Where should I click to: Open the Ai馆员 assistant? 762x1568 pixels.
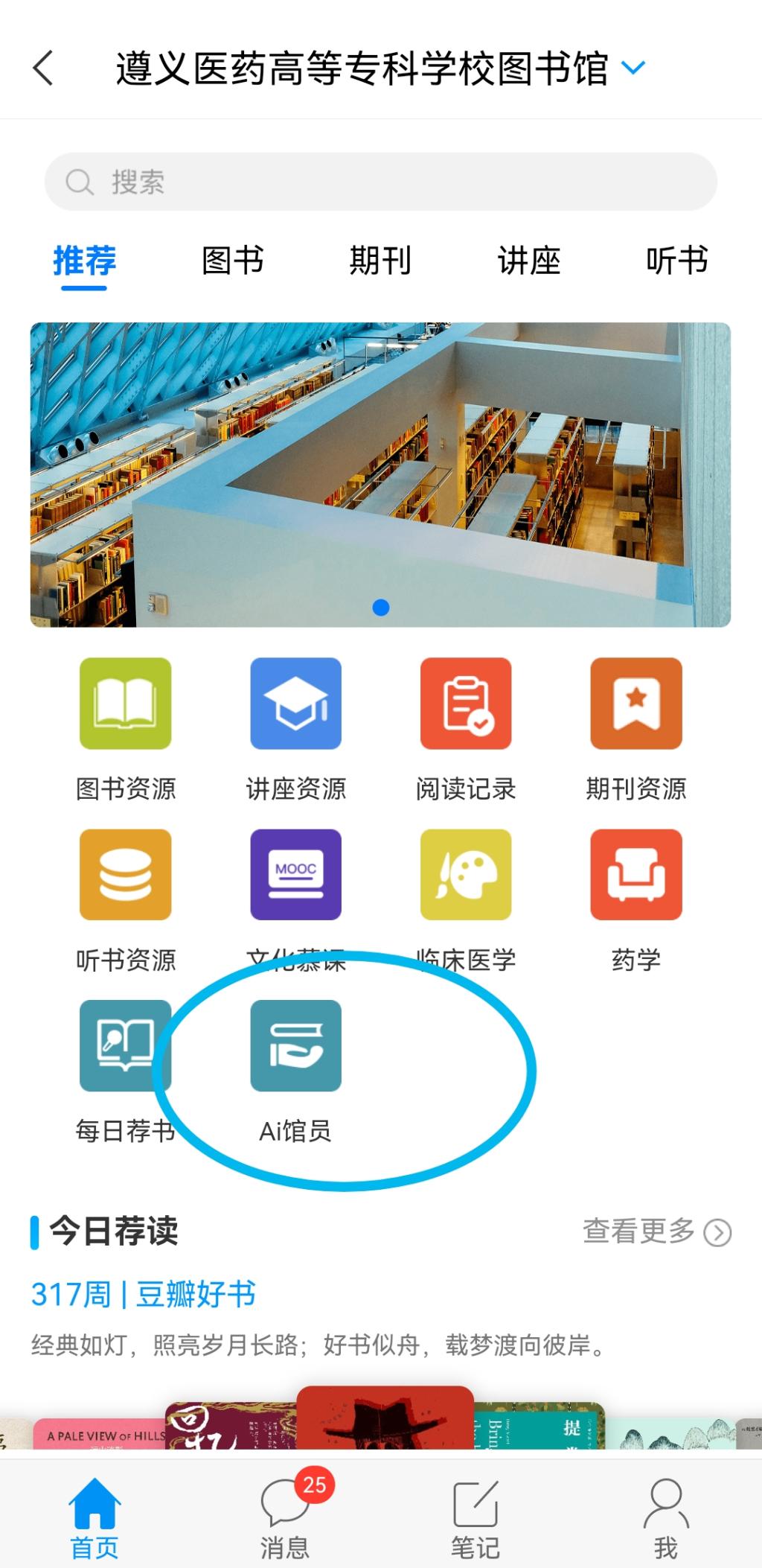pyautogui.click(x=295, y=1046)
